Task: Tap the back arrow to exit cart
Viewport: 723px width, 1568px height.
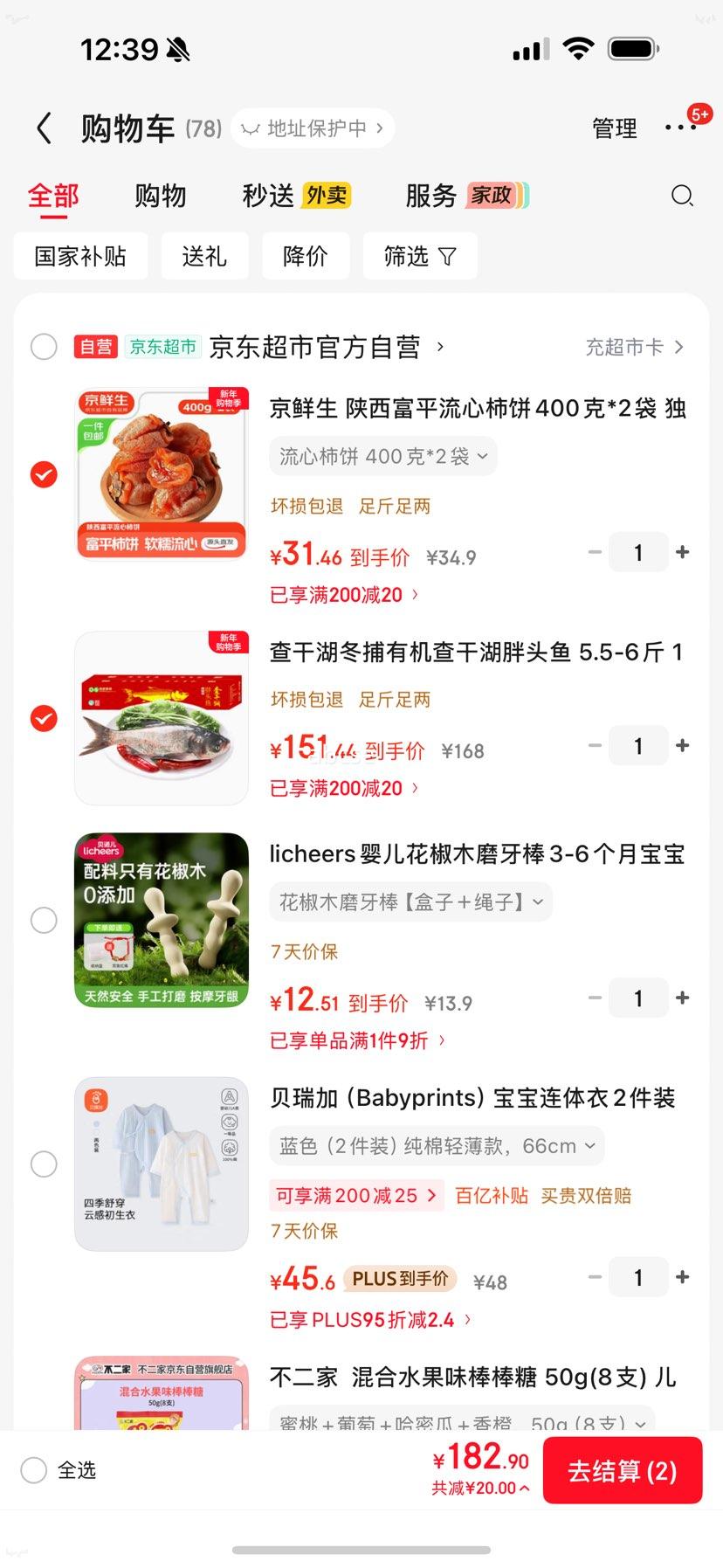Action: coord(44,128)
